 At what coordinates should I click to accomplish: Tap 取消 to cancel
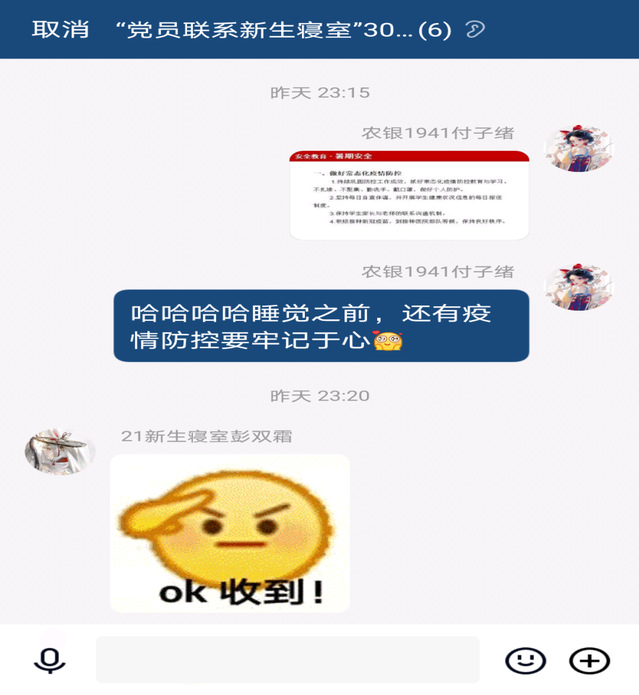click(x=60, y=30)
